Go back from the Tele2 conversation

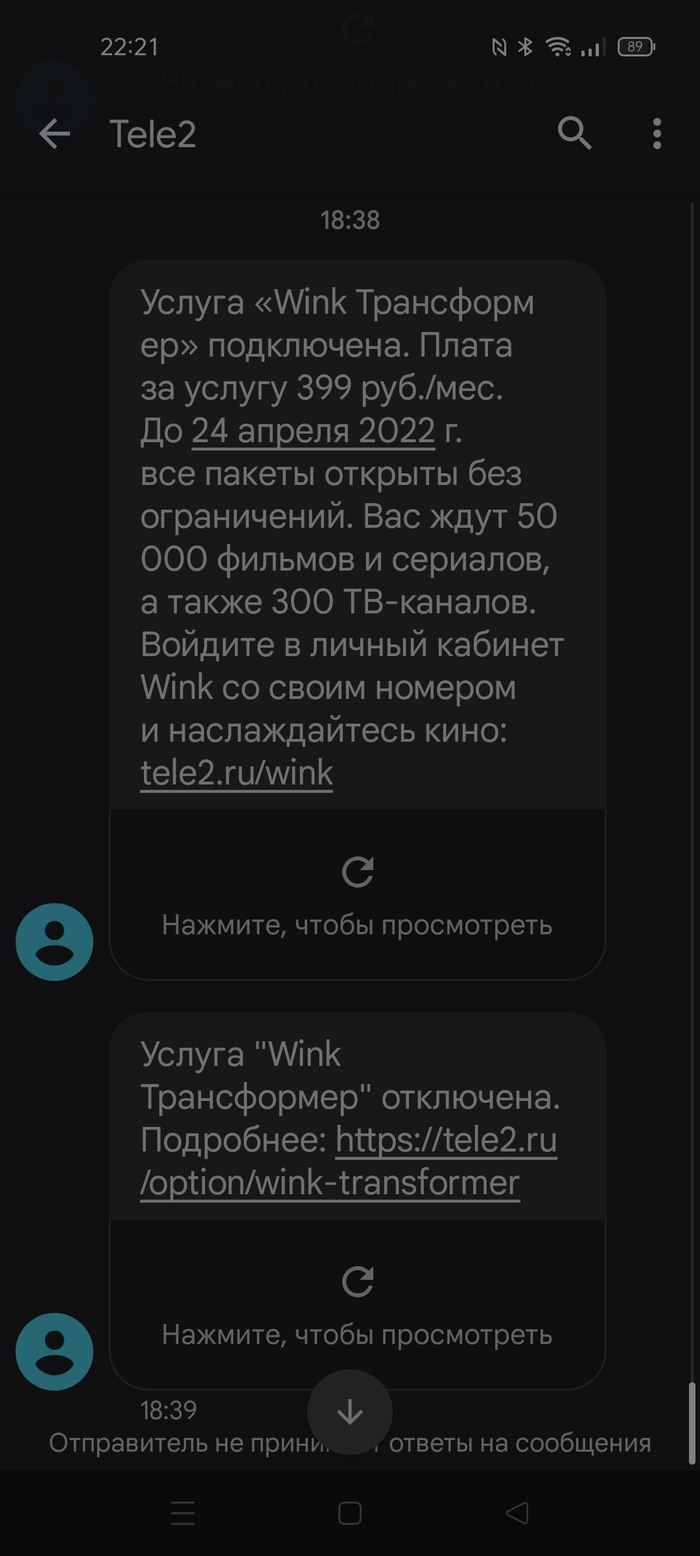(55, 133)
